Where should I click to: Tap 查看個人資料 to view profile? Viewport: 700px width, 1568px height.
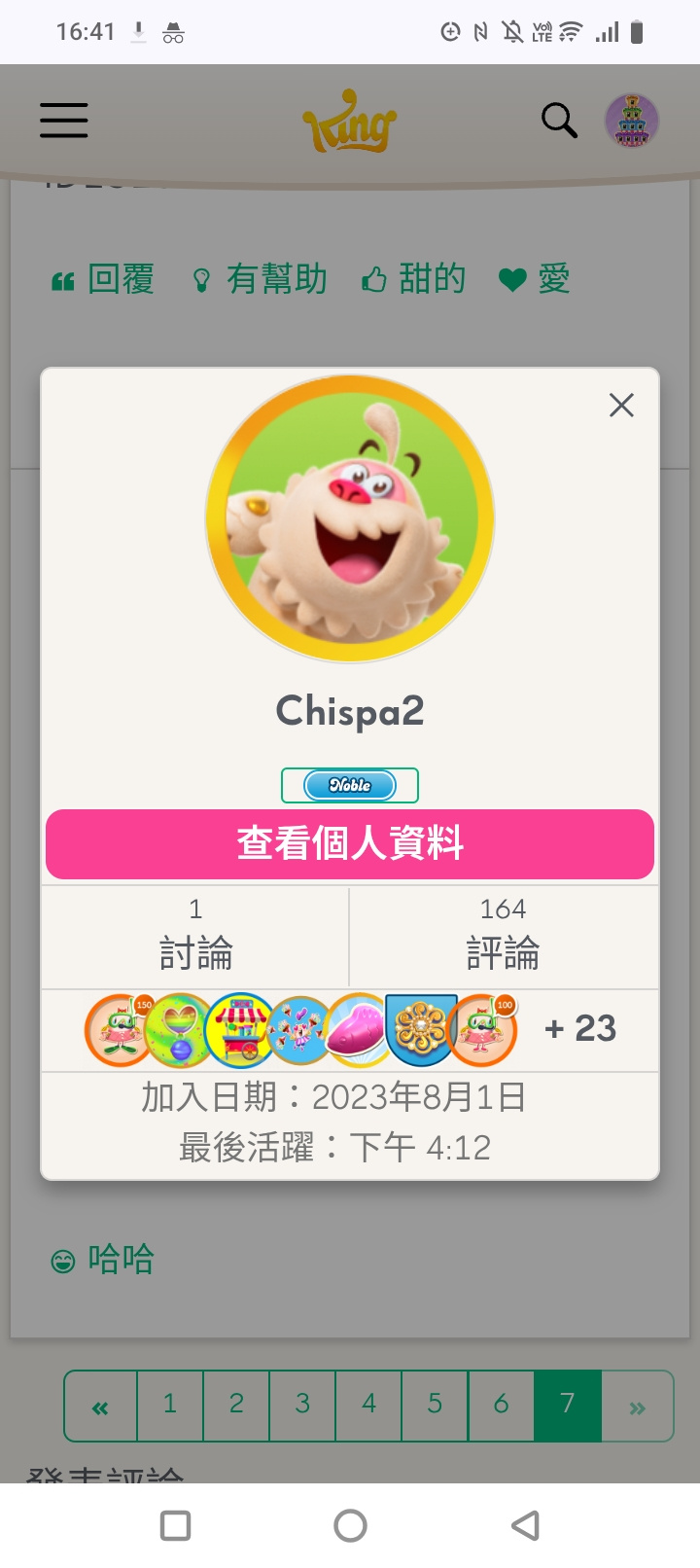pyautogui.click(x=350, y=843)
